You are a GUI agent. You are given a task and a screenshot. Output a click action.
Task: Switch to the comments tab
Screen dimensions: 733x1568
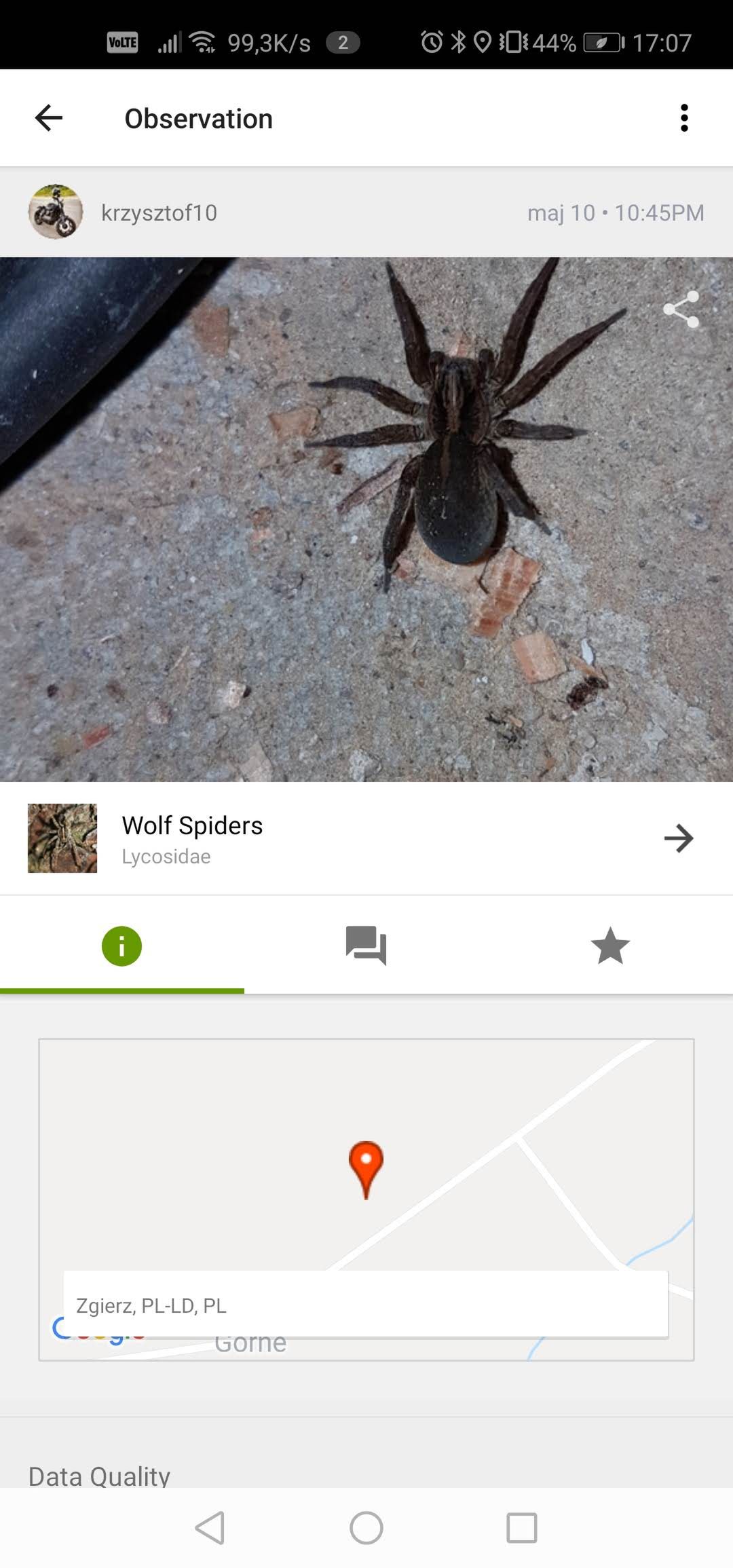click(366, 946)
